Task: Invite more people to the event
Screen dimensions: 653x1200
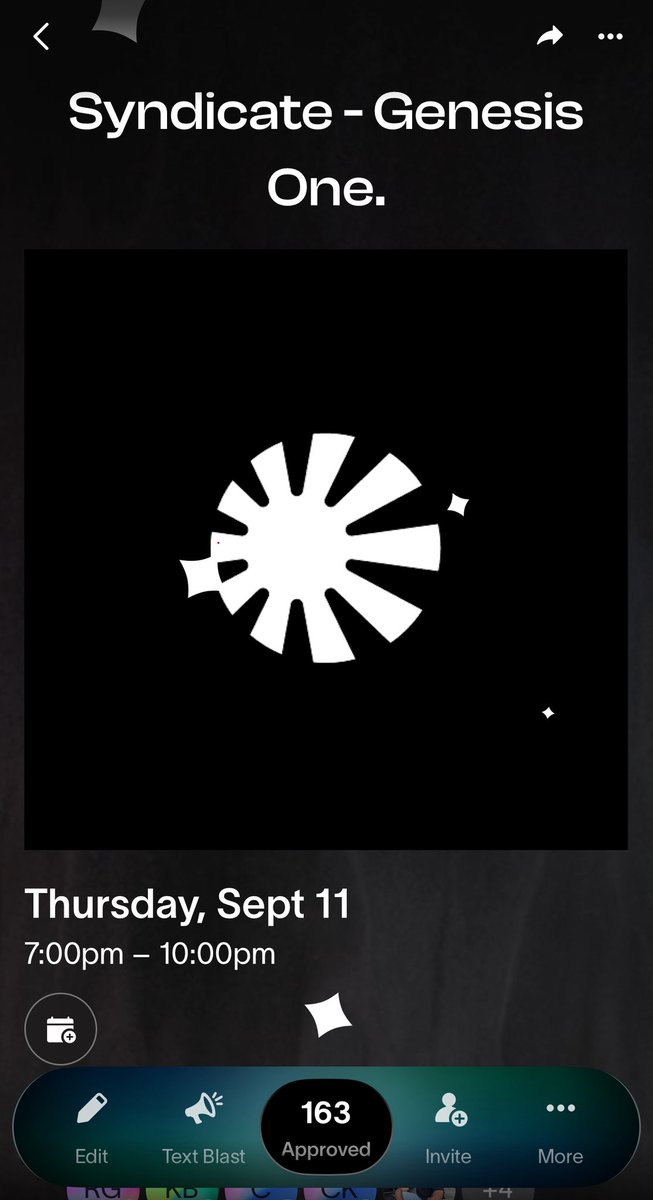Action: (x=448, y=1127)
